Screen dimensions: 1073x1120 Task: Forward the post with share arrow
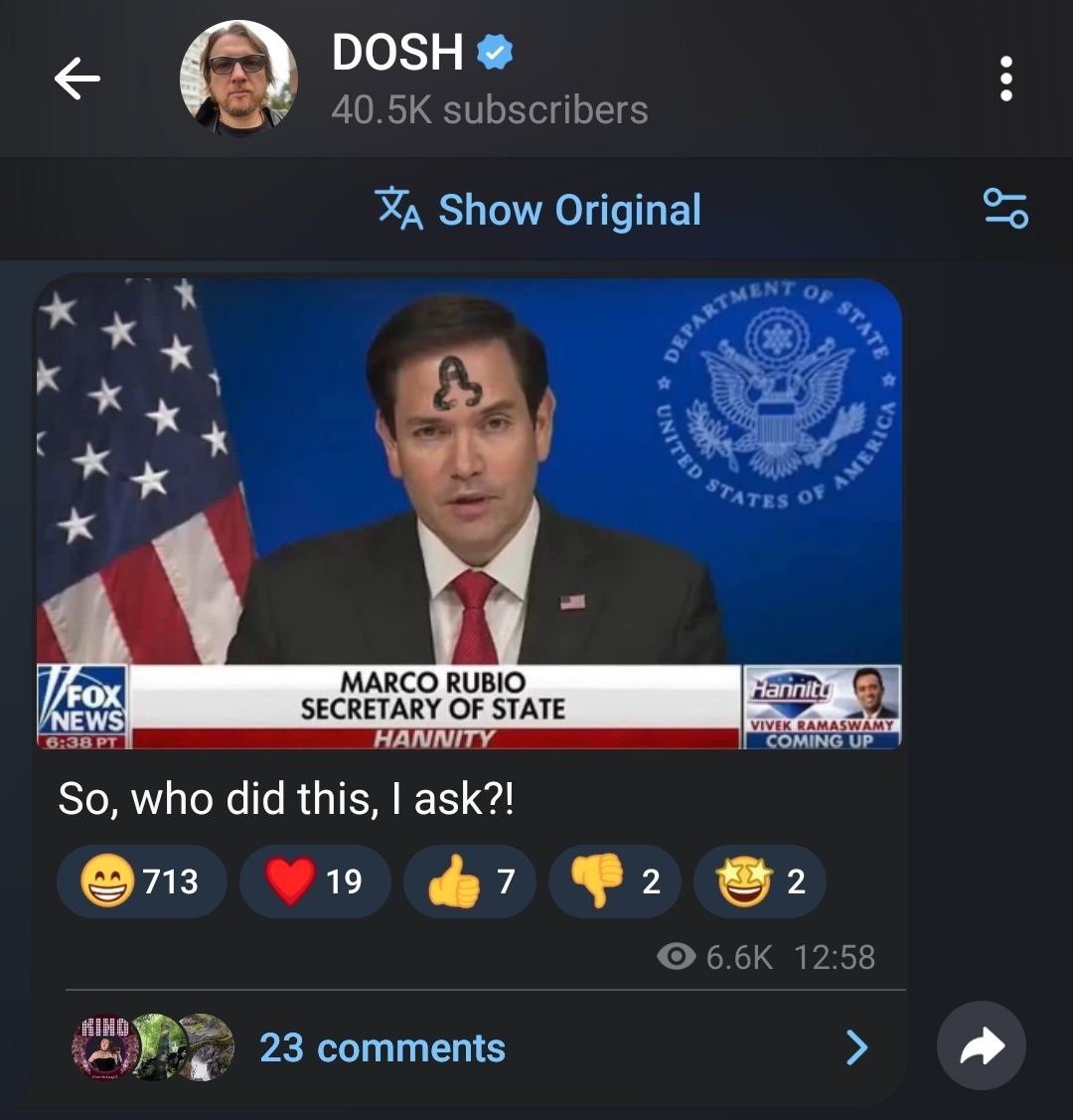click(981, 1045)
